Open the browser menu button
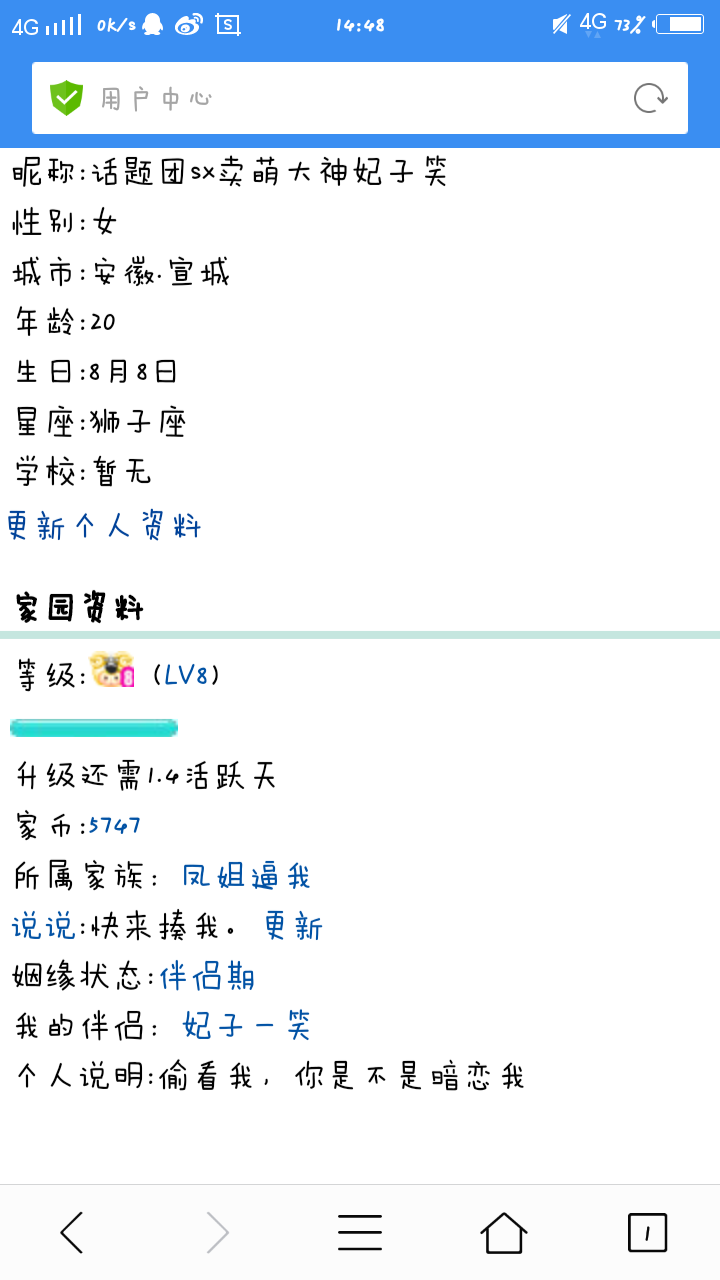Image resolution: width=720 pixels, height=1280 pixels. (360, 1232)
